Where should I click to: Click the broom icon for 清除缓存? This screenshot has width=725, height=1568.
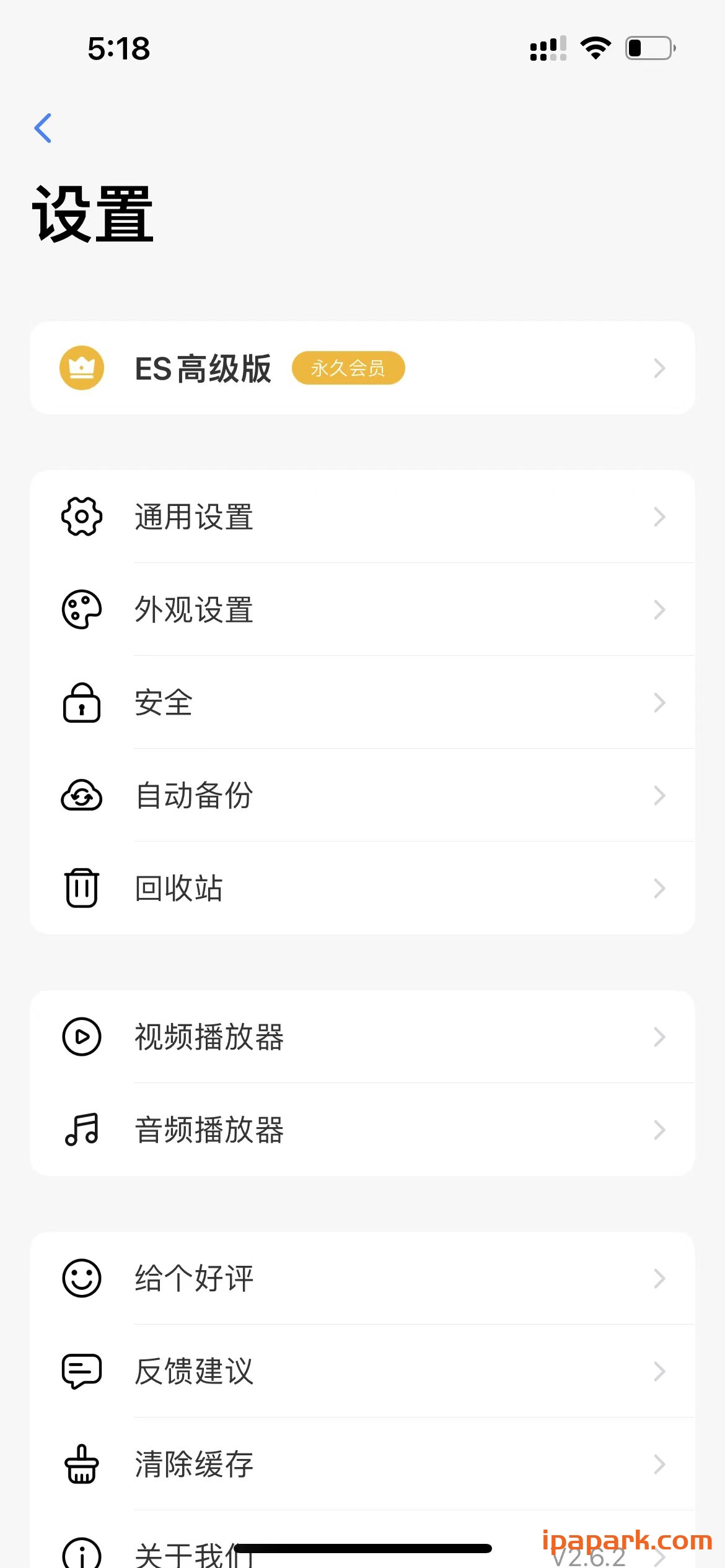point(81,1464)
